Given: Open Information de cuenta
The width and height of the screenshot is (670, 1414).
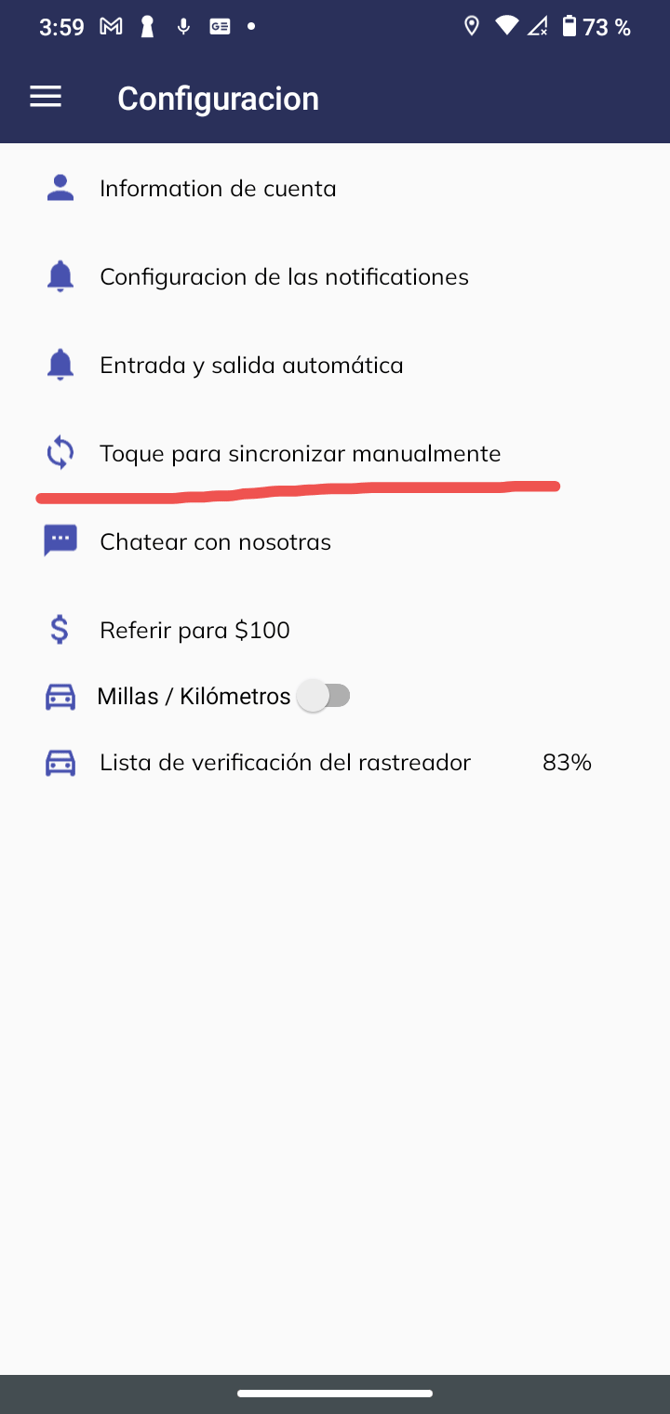Looking at the screenshot, I should coord(217,189).
